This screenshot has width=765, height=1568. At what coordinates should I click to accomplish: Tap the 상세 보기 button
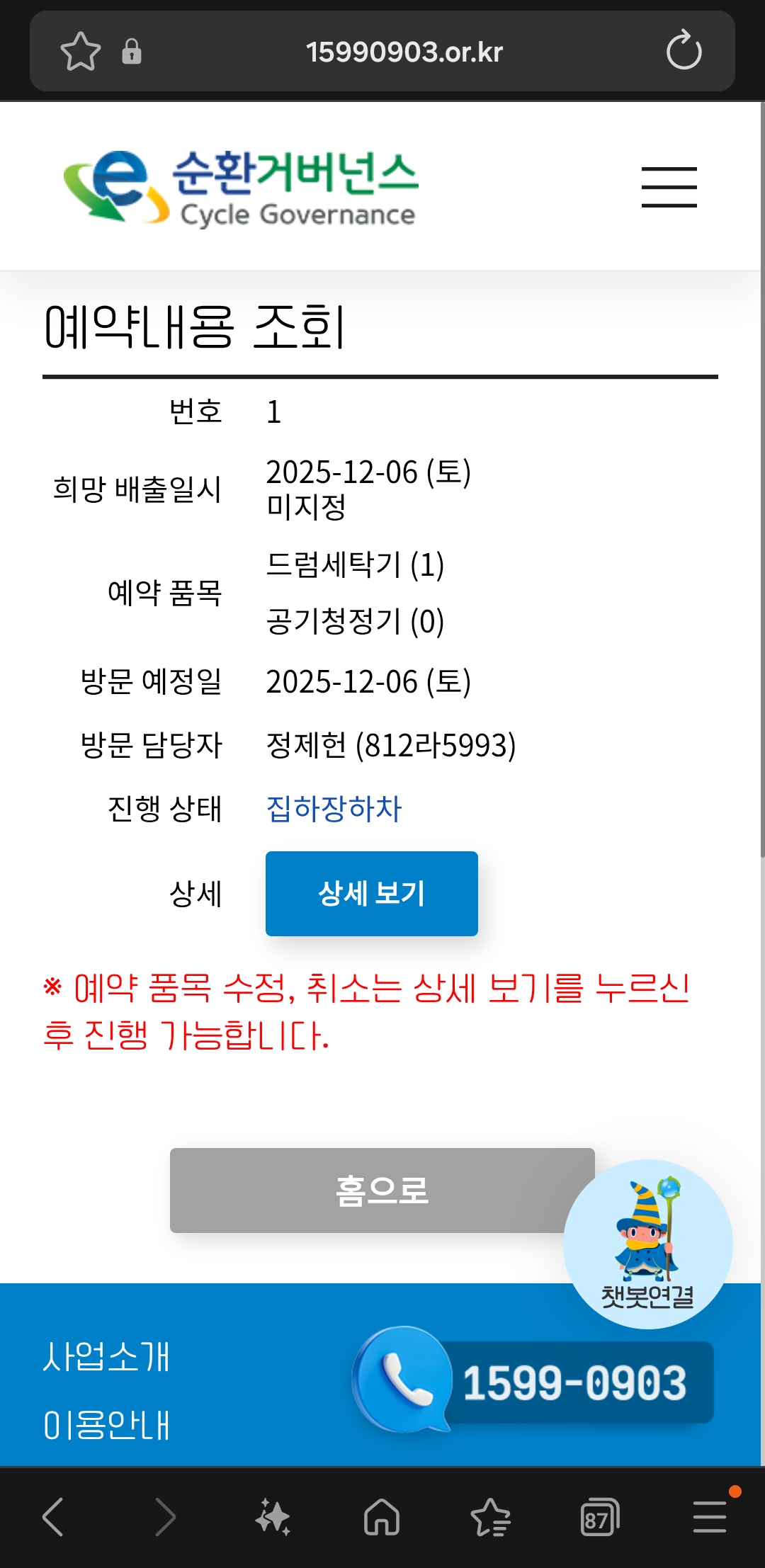point(371,893)
